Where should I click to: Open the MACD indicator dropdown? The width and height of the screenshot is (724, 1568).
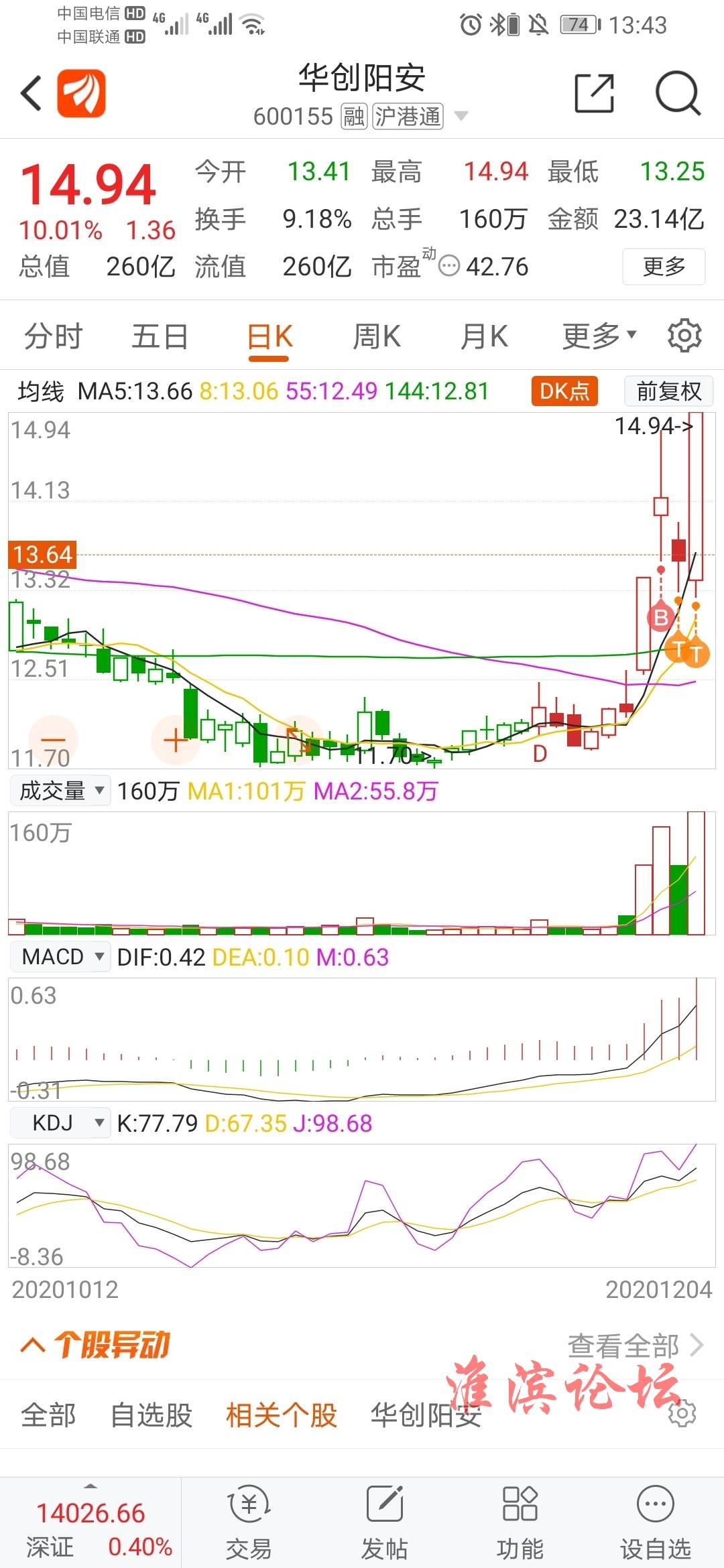[60, 957]
